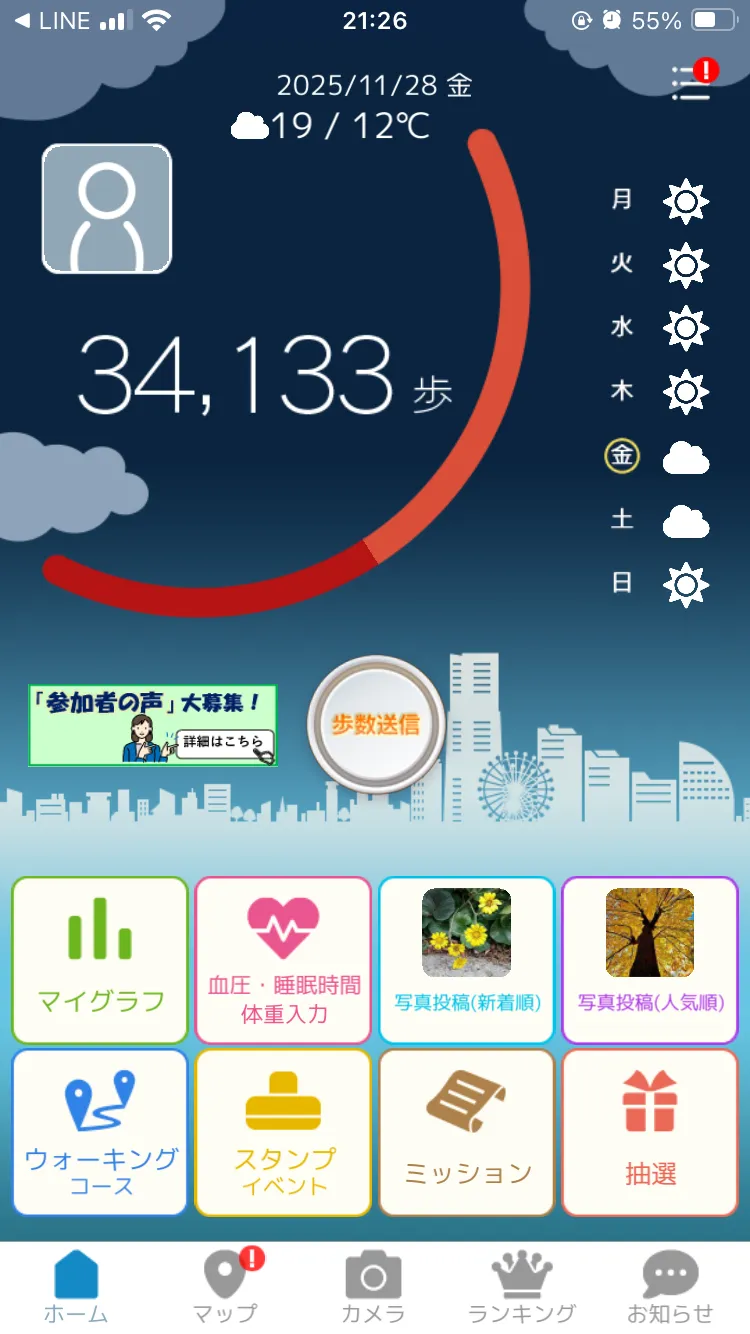
Task: Tap the speech bubble icon for お知らせ
Action: pos(668,1273)
